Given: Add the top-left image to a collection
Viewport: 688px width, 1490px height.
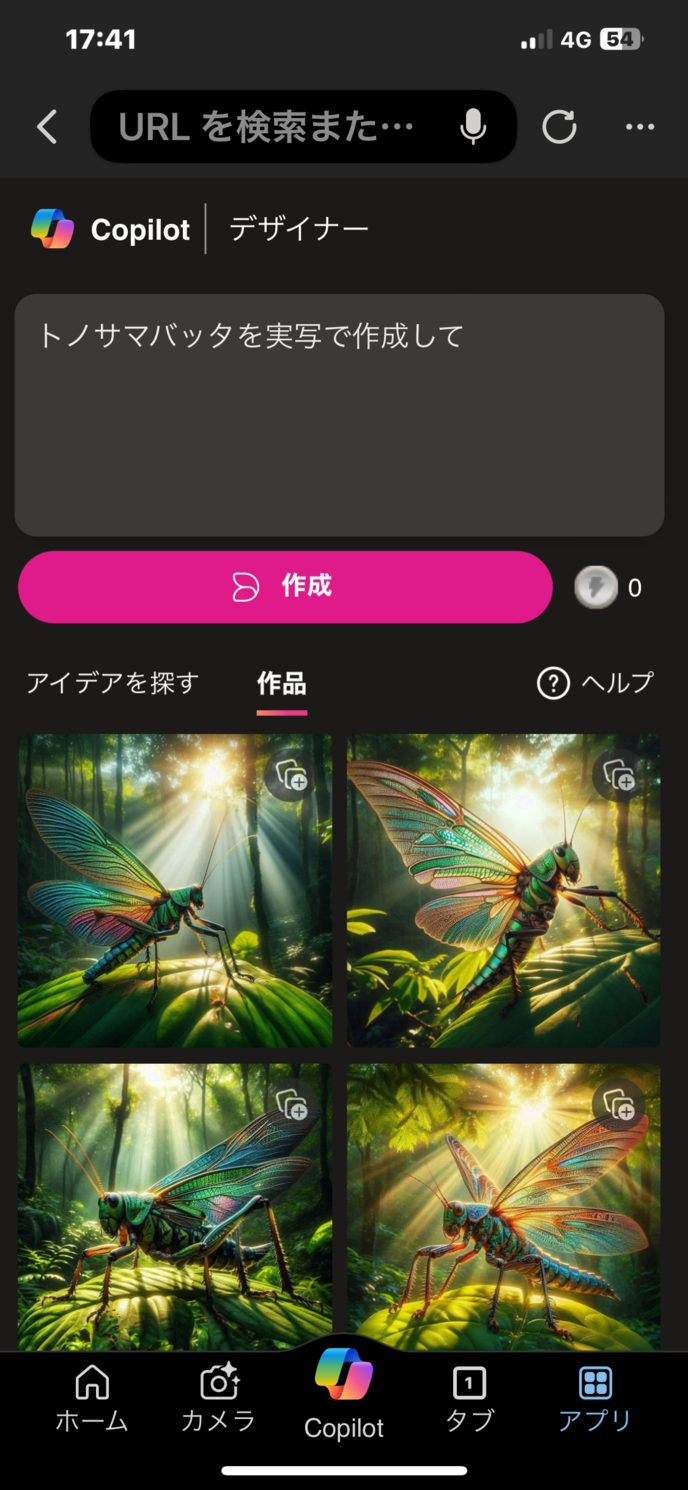Looking at the screenshot, I should tap(290, 776).
